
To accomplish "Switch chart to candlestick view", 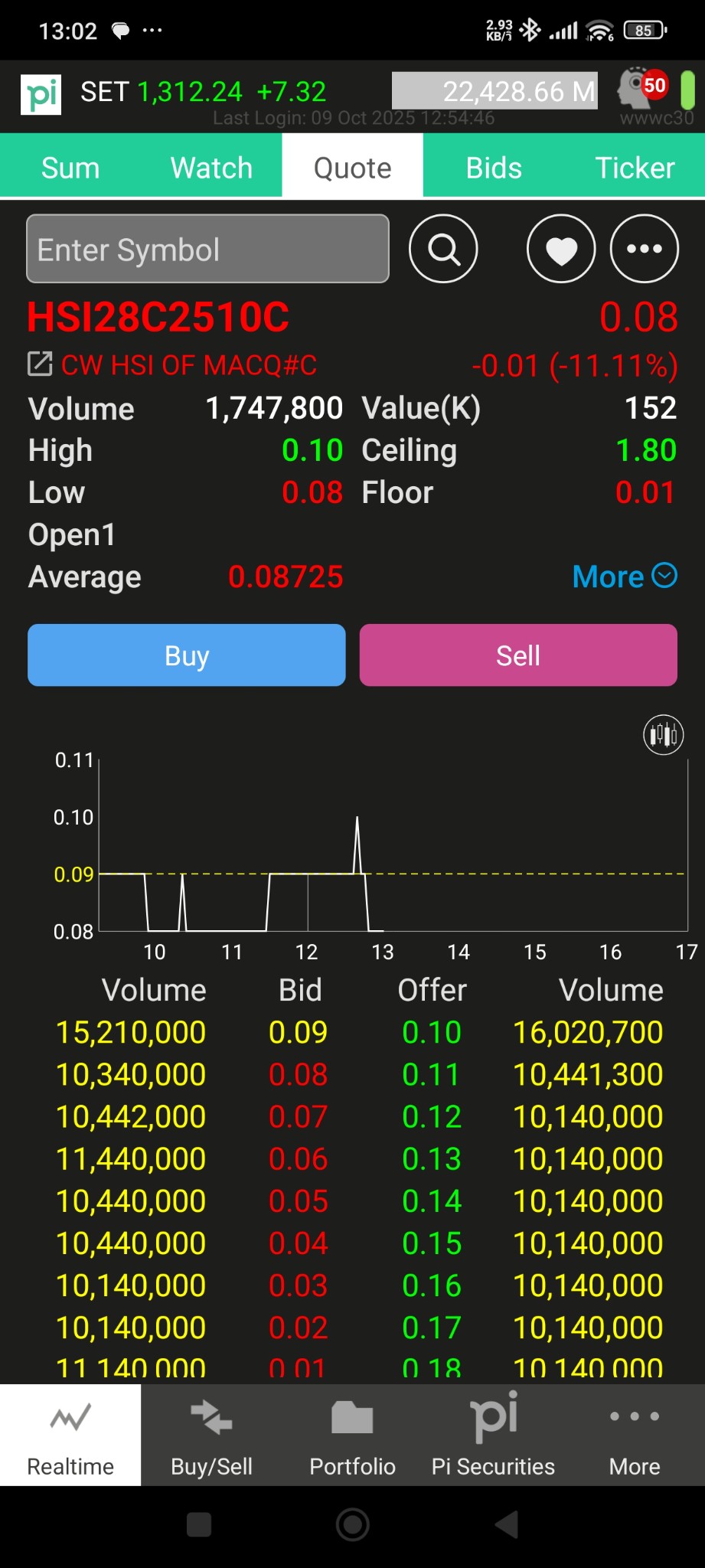I will click(663, 735).
